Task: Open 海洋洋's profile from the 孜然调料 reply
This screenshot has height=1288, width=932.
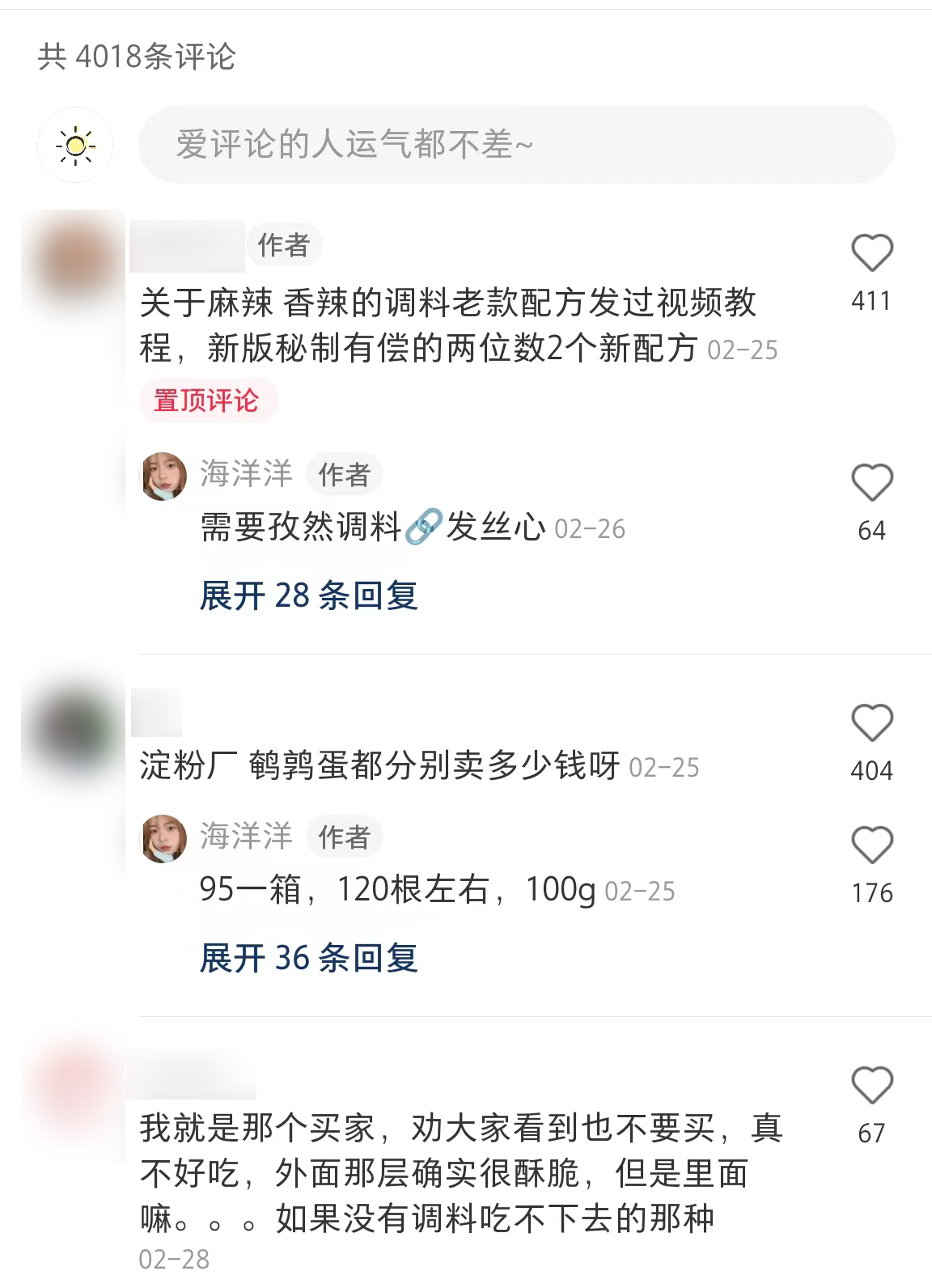Action: click(246, 474)
